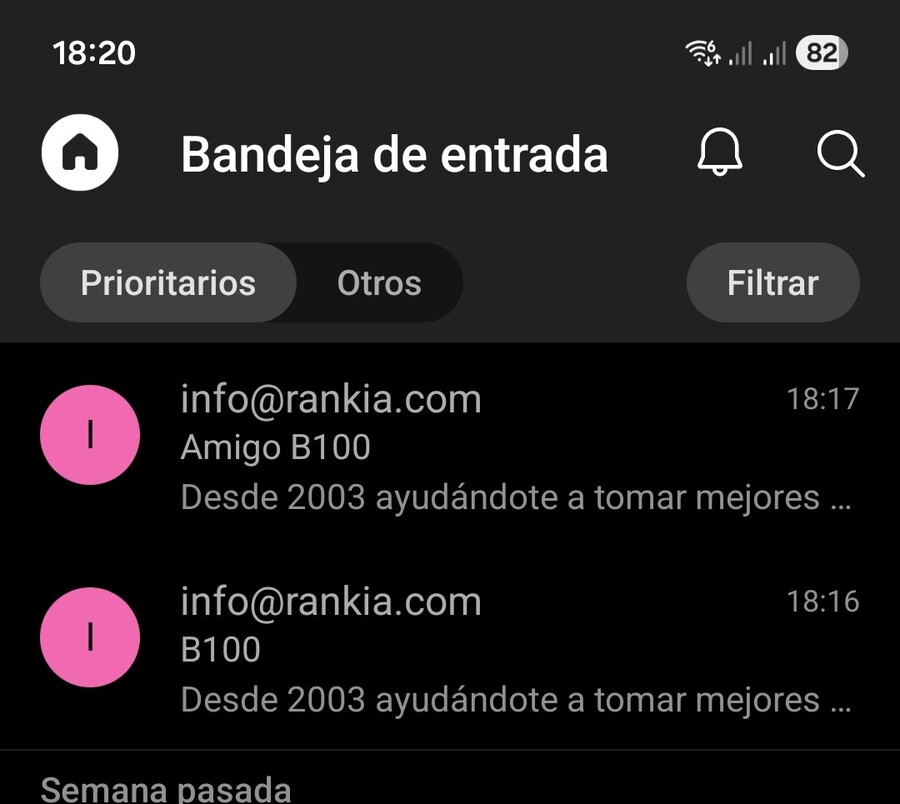The width and height of the screenshot is (900, 804).
Task: Tap the search magnifier icon
Action: coord(840,154)
